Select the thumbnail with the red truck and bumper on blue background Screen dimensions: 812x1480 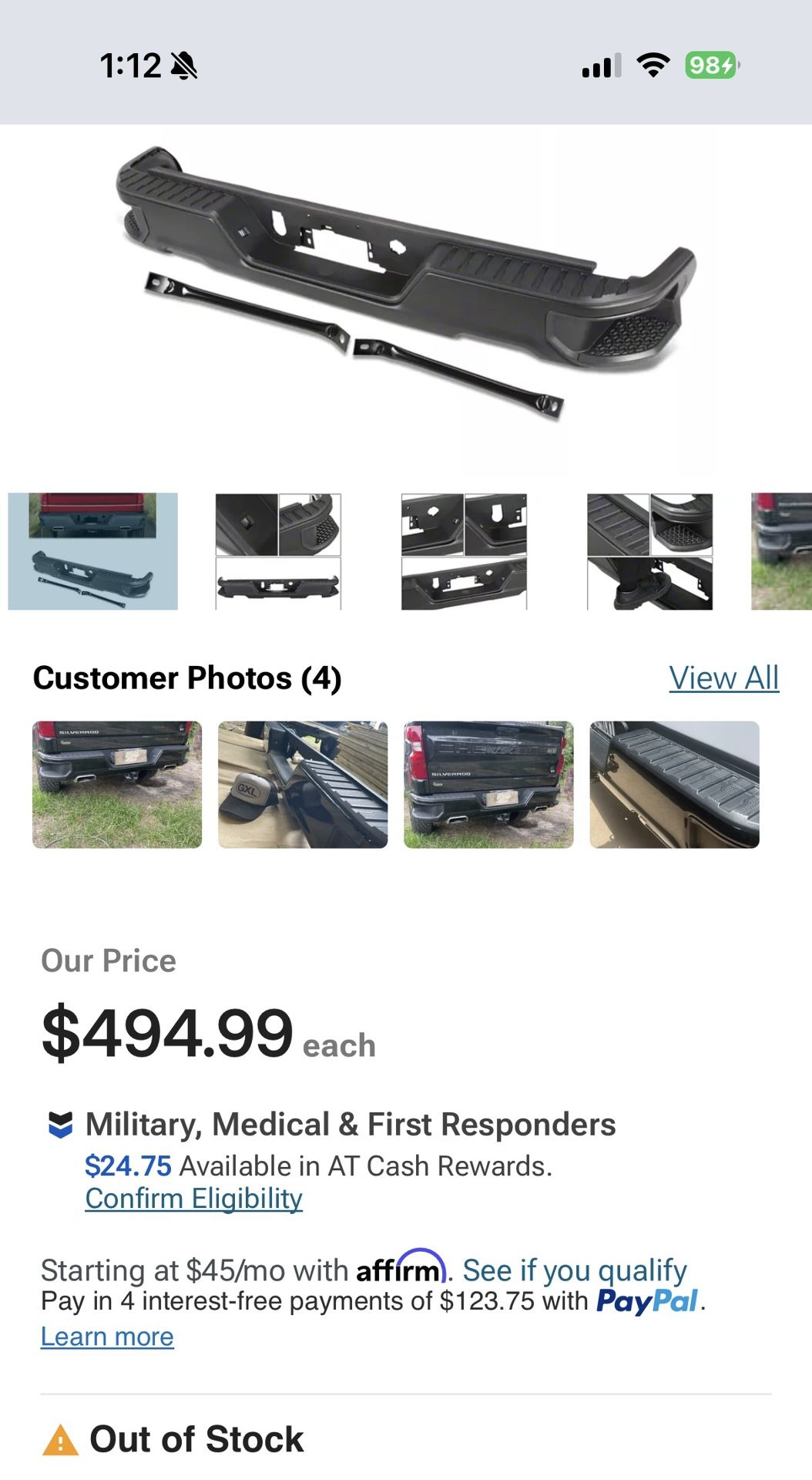point(93,551)
